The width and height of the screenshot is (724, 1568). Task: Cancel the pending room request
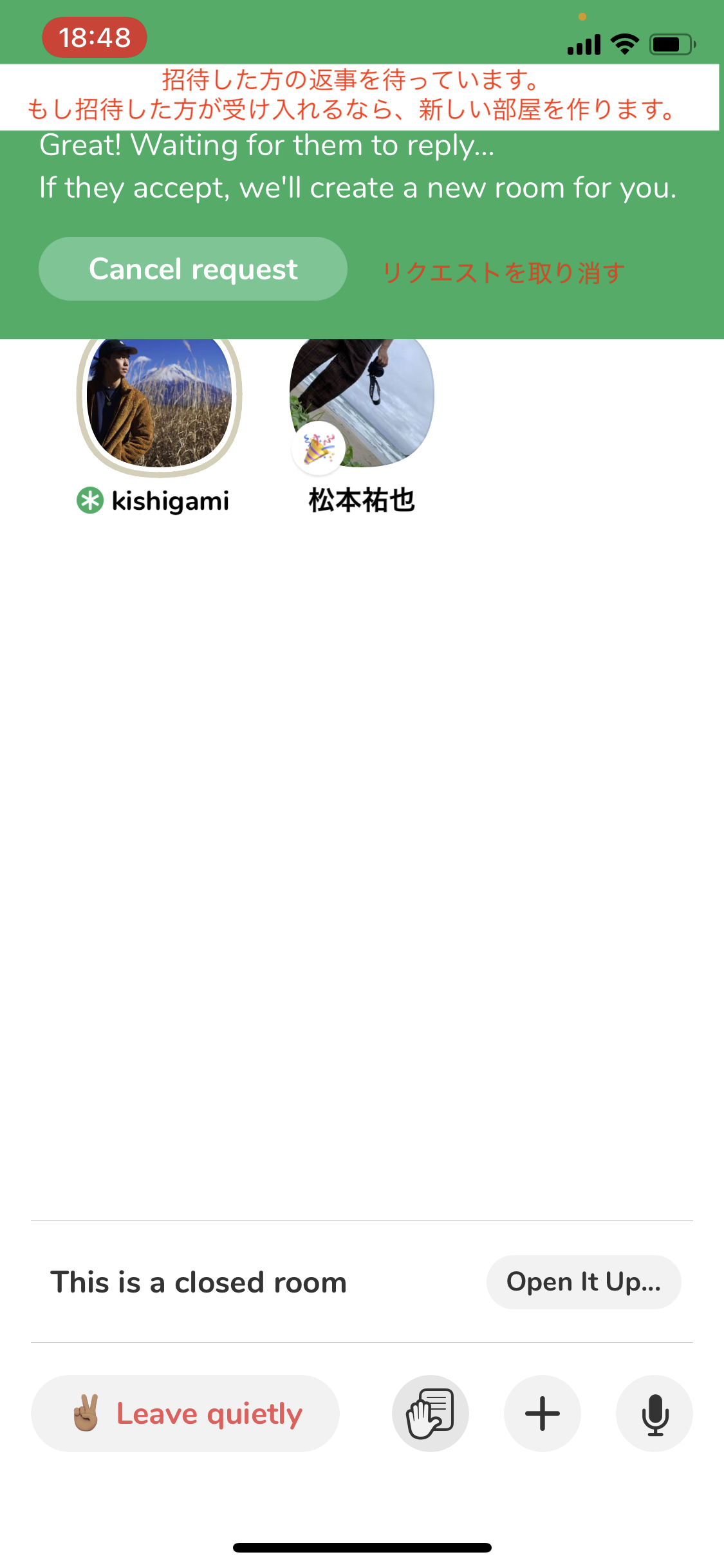coord(193,268)
